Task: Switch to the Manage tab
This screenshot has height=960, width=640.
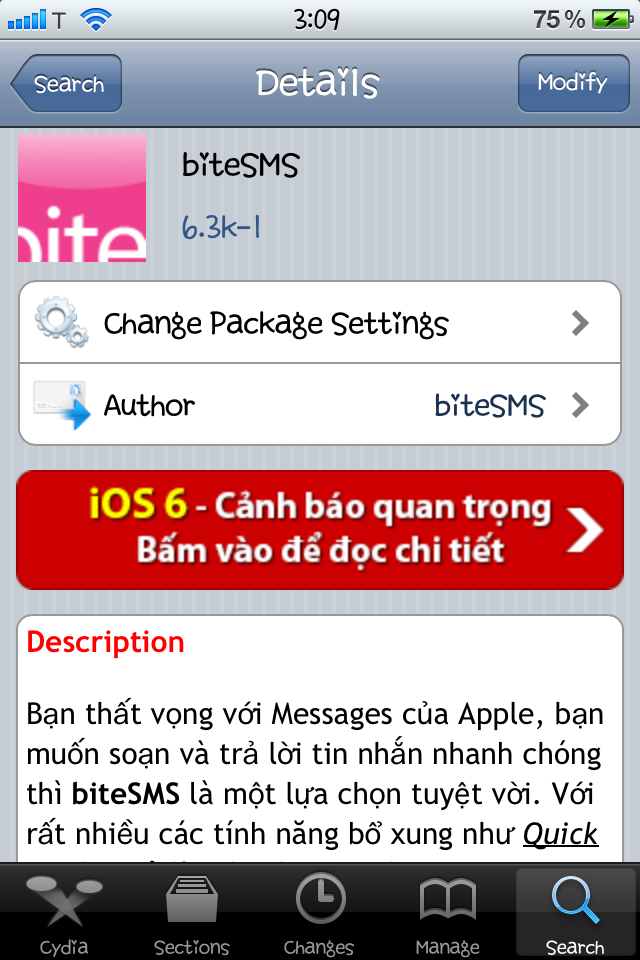Action: pos(447,912)
